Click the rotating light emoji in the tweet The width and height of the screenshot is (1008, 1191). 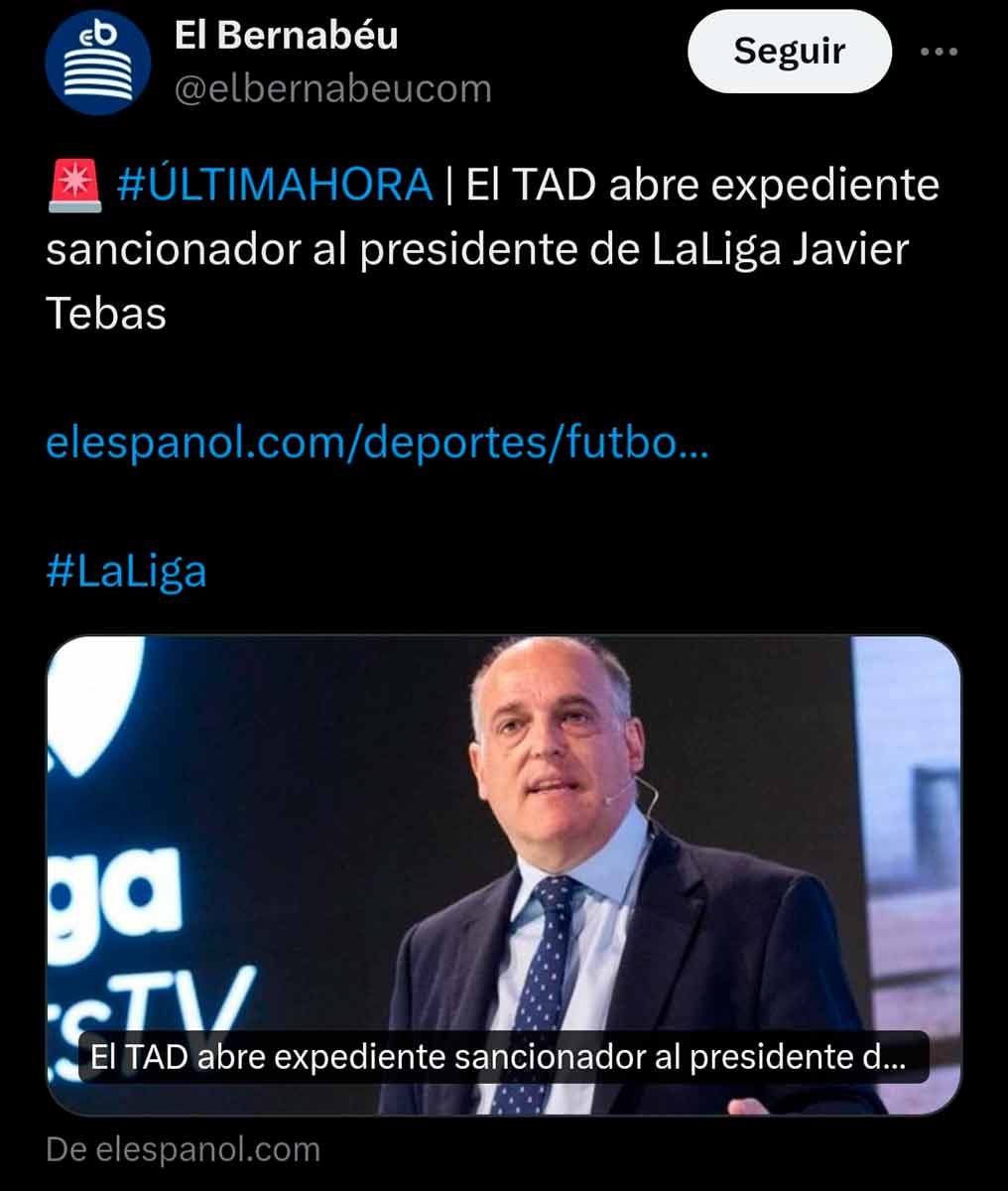point(71,185)
